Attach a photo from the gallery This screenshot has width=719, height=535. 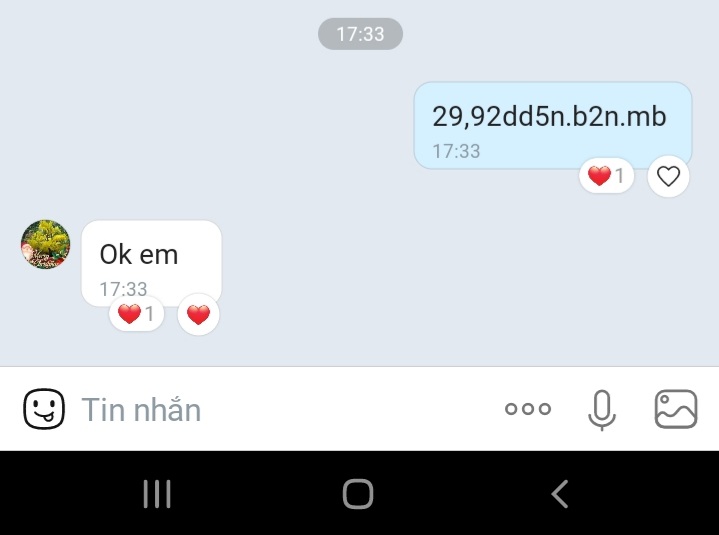(x=675, y=409)
